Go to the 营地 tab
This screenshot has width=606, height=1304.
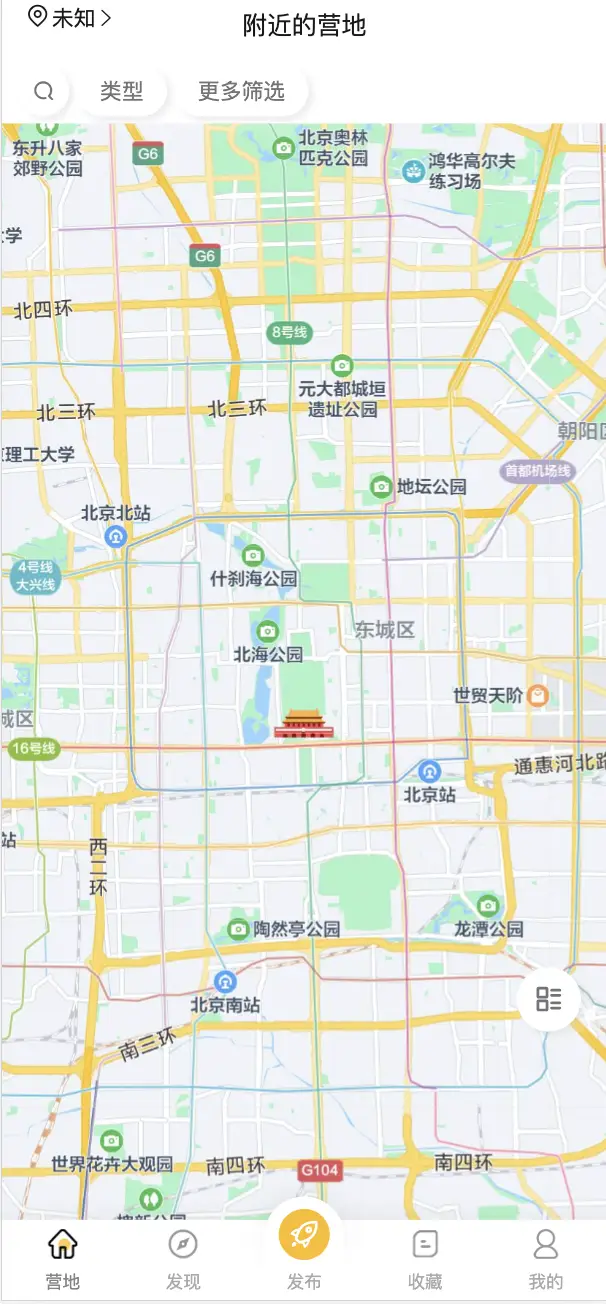(x=62, y=1260)
